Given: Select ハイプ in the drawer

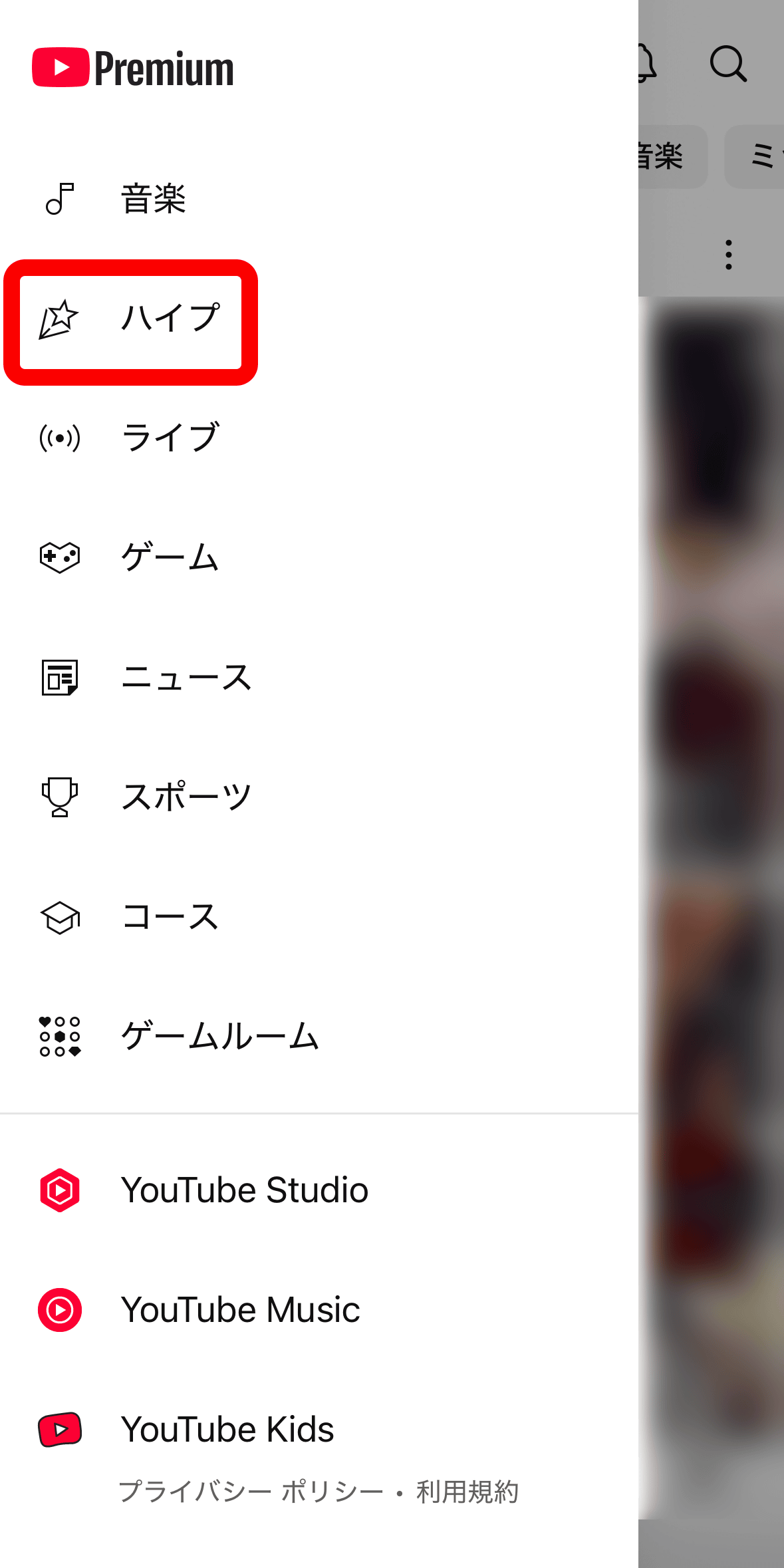Looking at the screenshot, I should (170, 319).
